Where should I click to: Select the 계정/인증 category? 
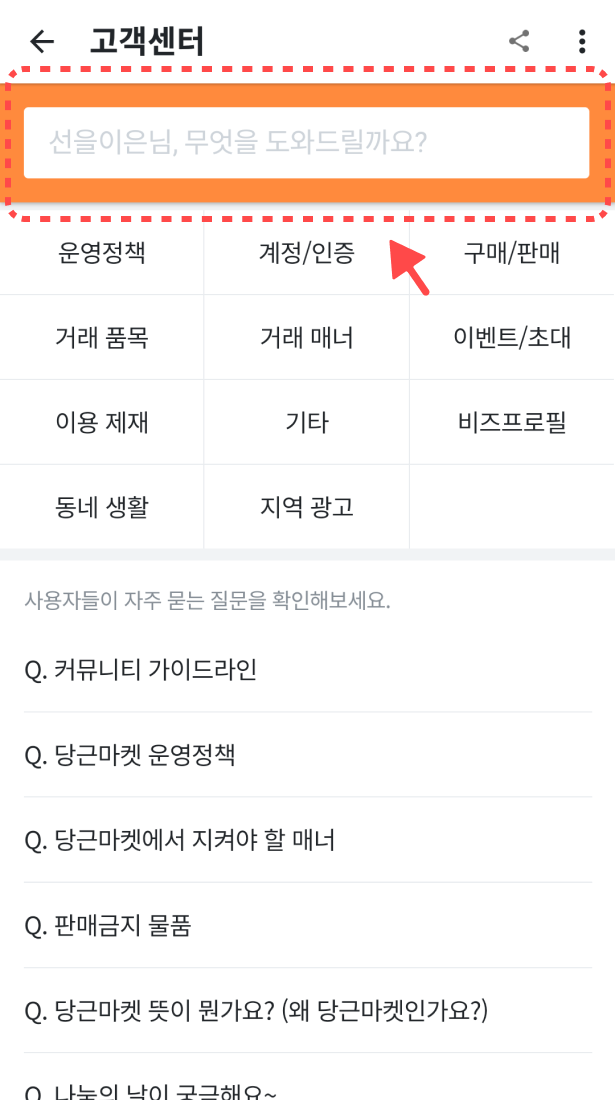306,253
